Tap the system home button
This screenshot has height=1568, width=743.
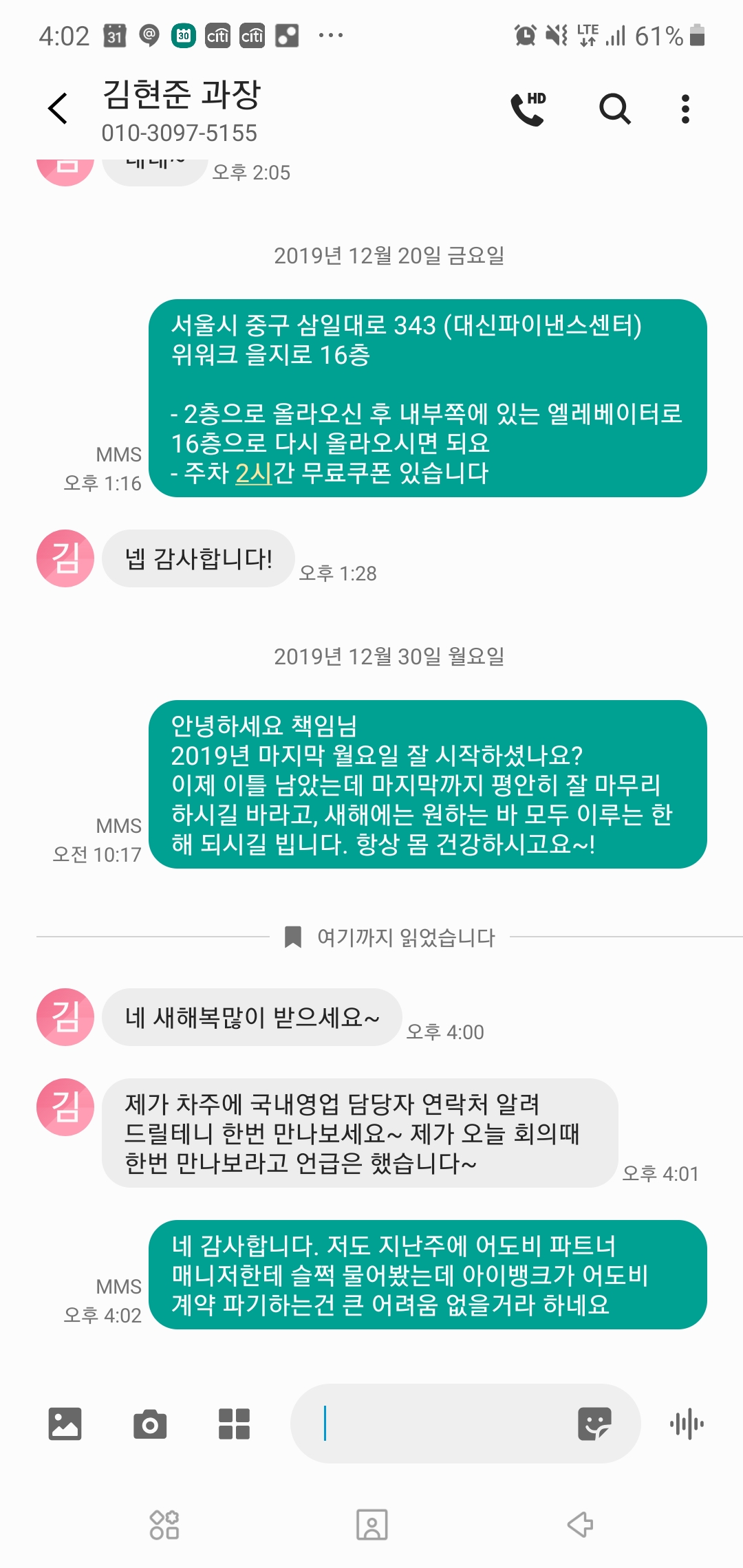[371, 1525]
